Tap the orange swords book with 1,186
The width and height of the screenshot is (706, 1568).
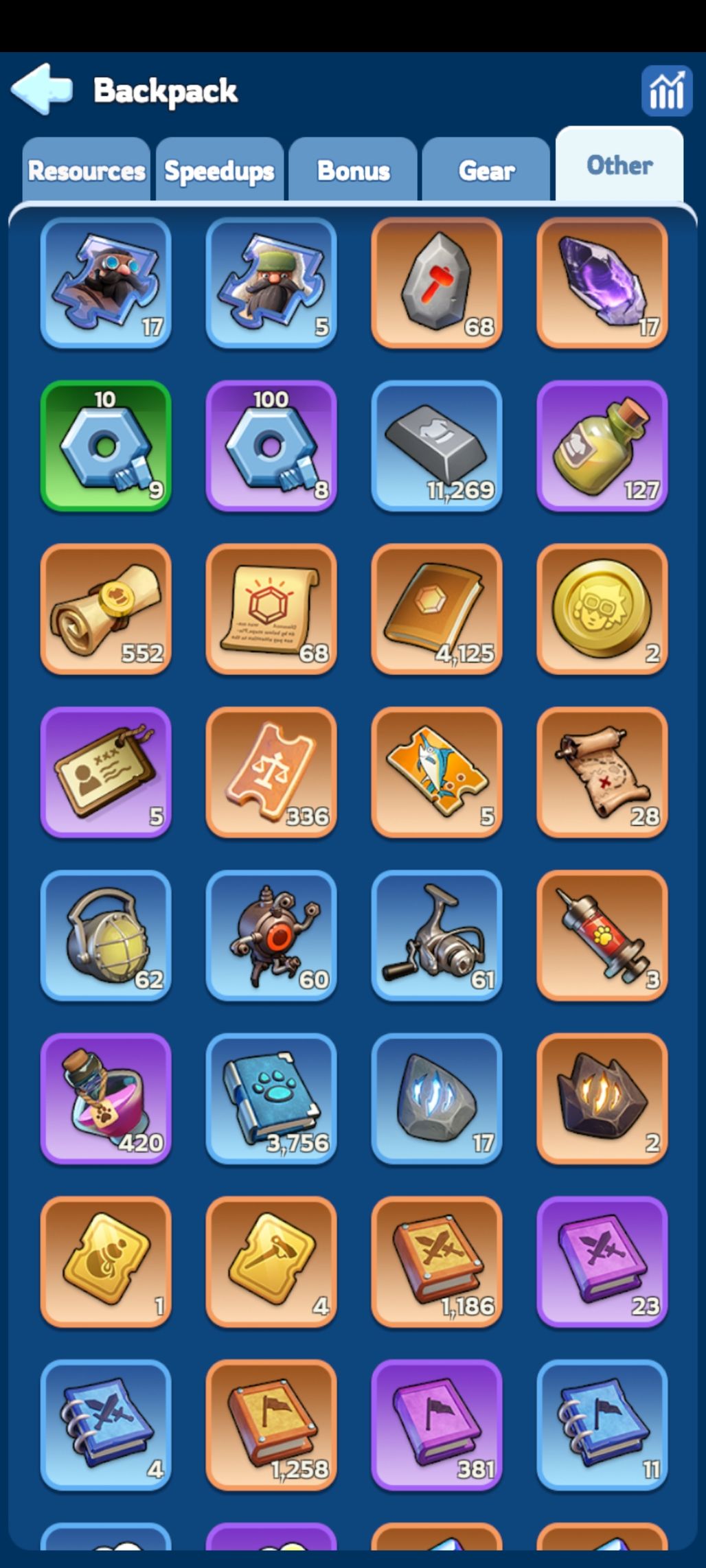point(436,1262)
